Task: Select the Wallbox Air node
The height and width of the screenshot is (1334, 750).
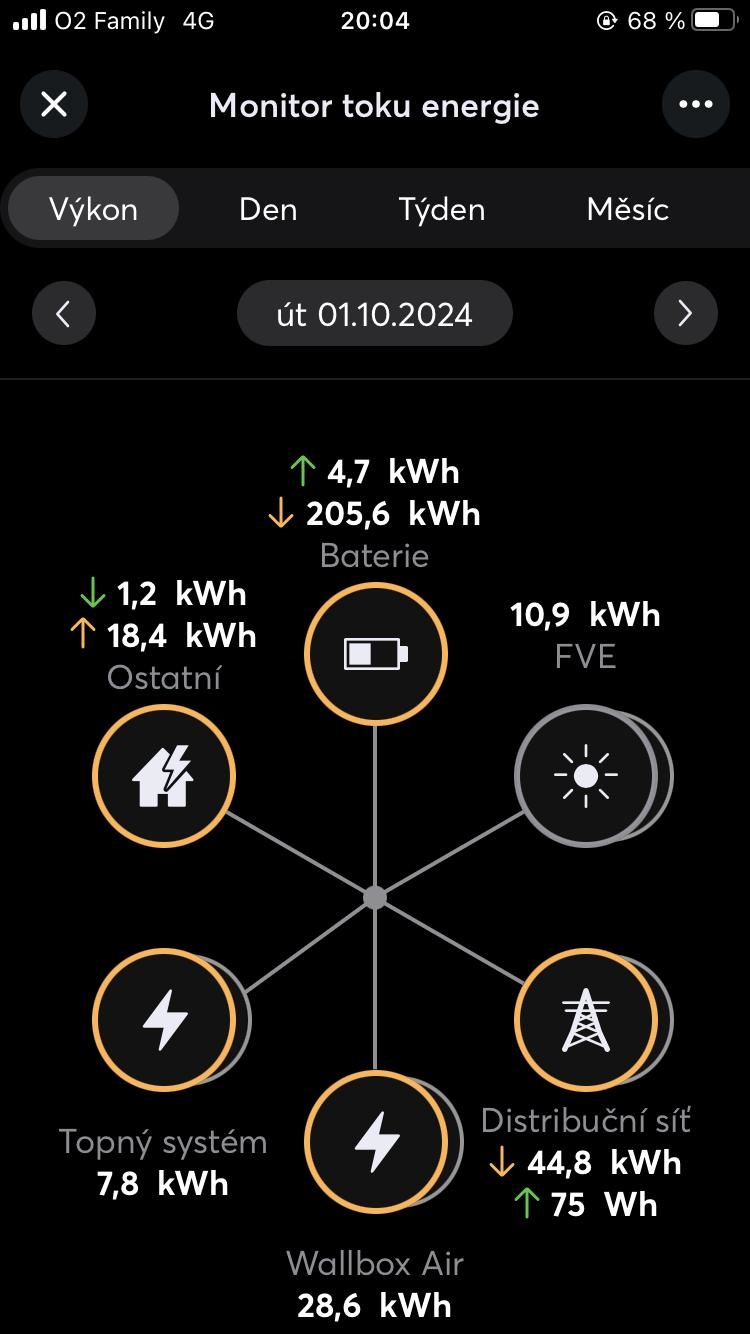Action: 375,1142
